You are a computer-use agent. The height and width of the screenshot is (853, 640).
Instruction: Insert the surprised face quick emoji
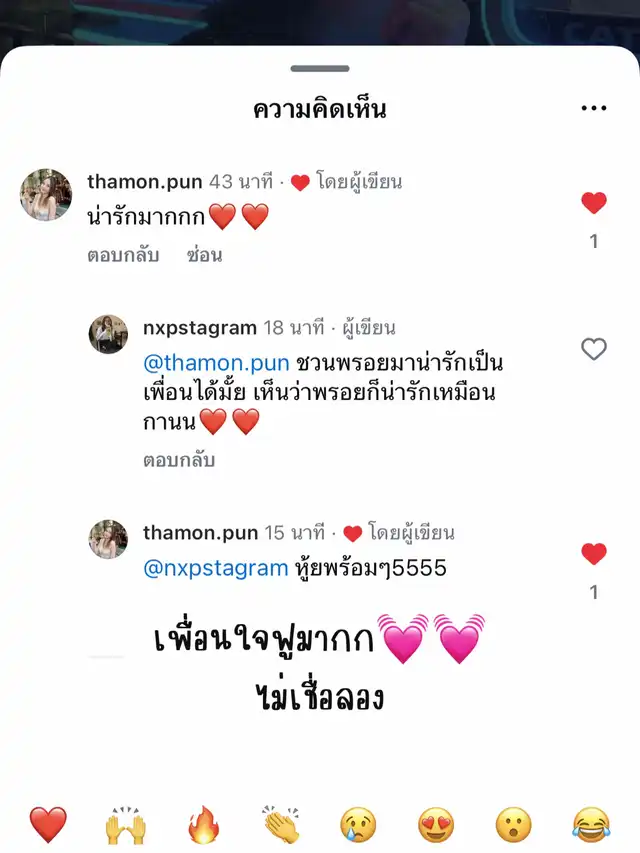click(x=513, y=825)
